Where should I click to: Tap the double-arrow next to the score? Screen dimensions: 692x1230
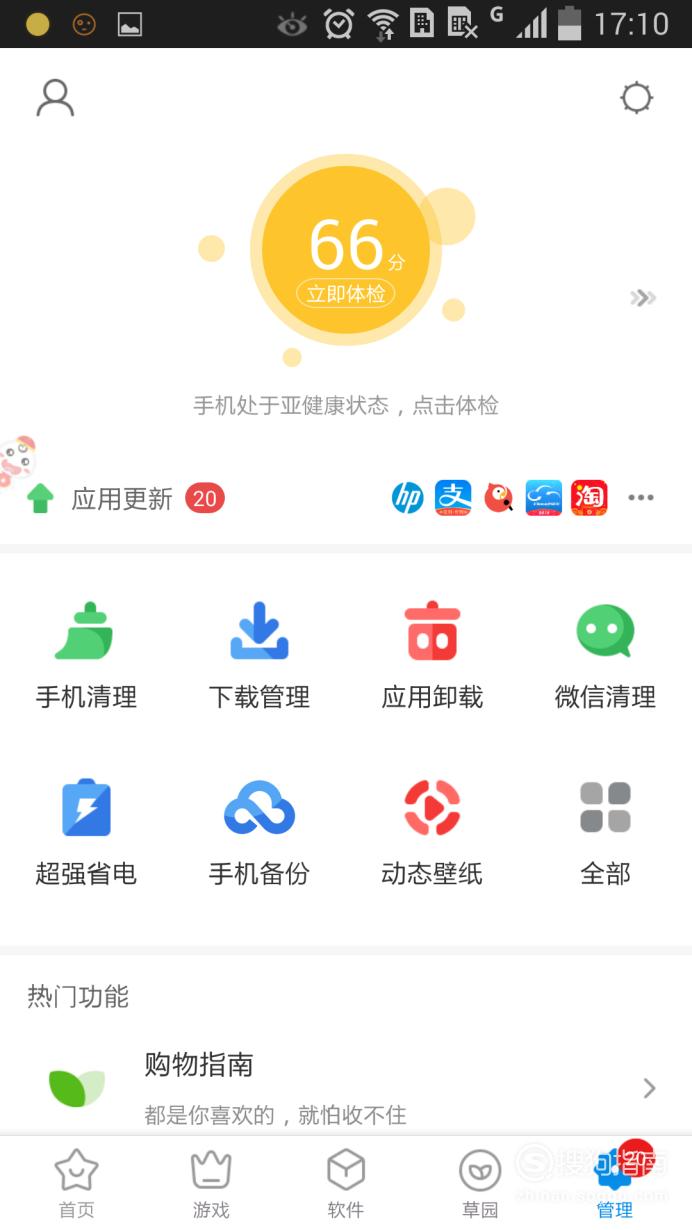pos(643,297)
